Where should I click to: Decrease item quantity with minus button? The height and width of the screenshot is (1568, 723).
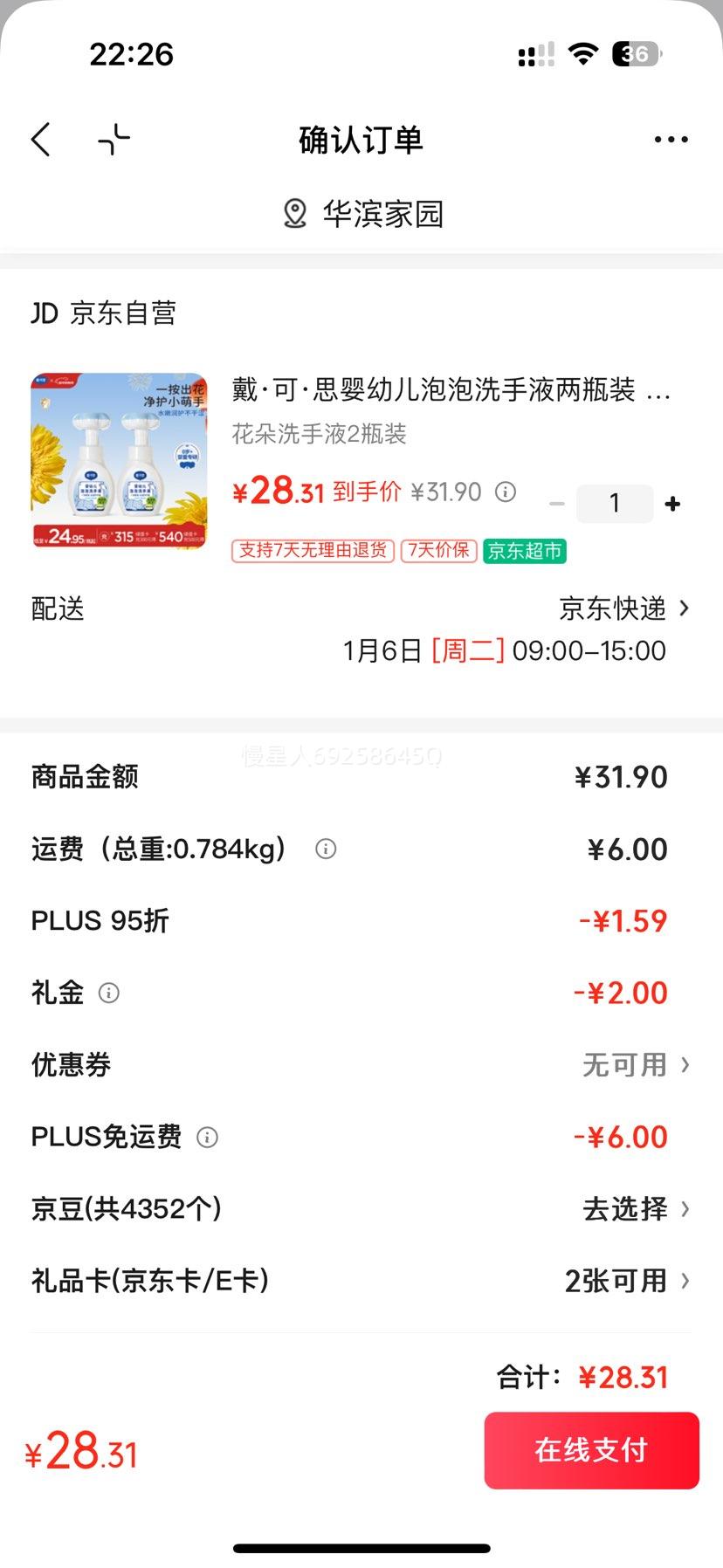tap(556, 503)
